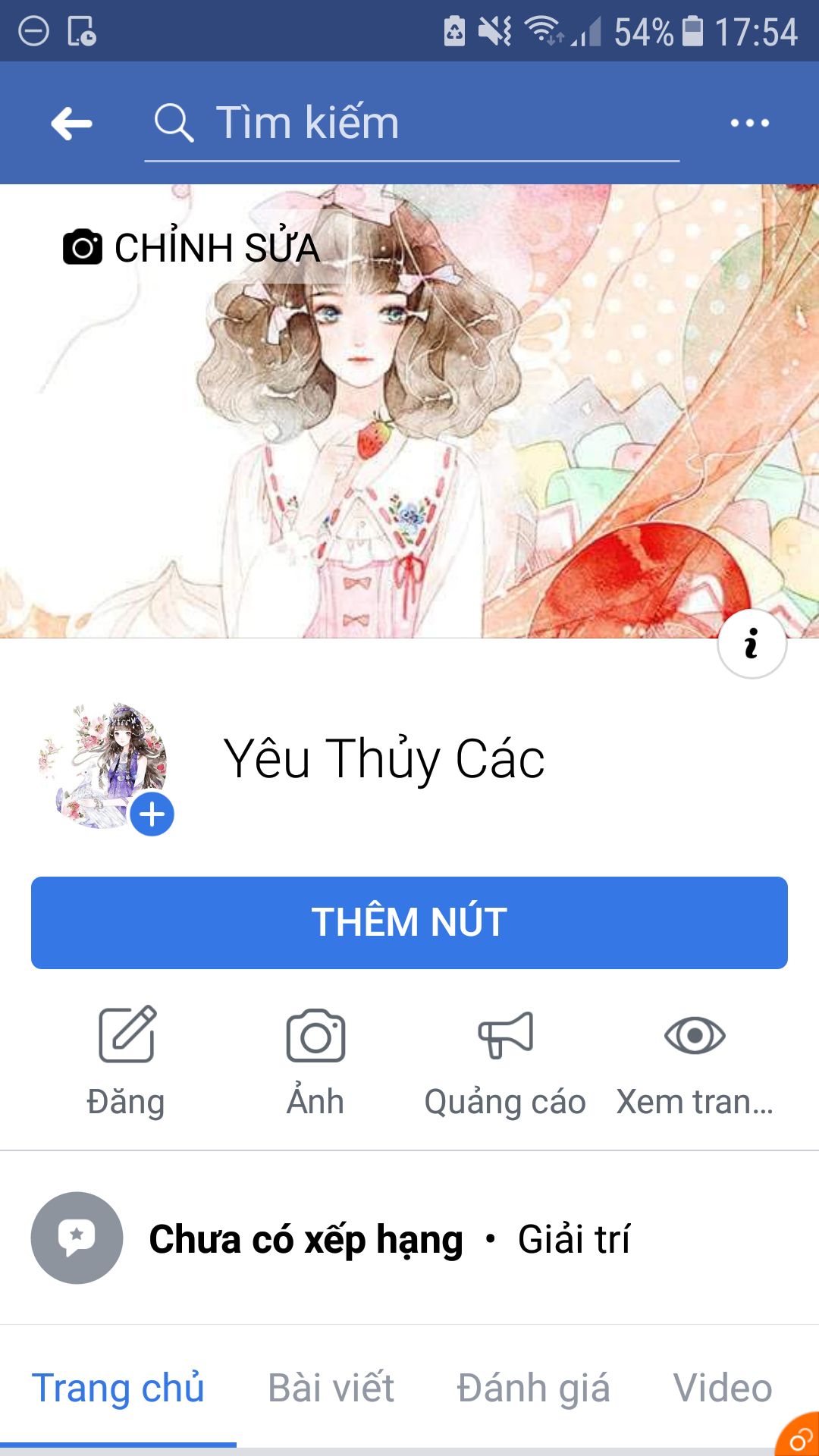
Task: Open the page info icon
Action: (752, 644)
